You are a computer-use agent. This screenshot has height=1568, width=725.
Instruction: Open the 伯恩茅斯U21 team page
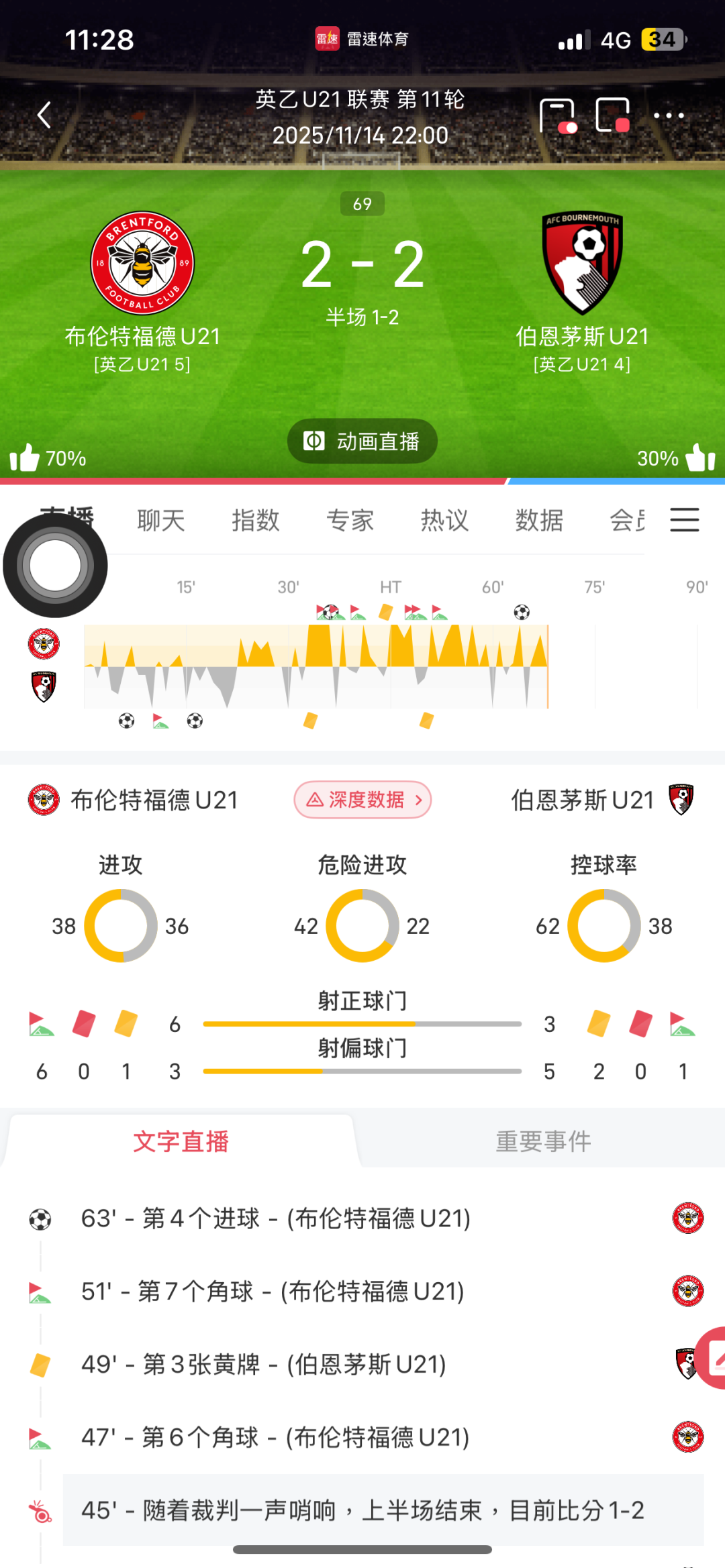pyautogui.click(x=582, y=263)
